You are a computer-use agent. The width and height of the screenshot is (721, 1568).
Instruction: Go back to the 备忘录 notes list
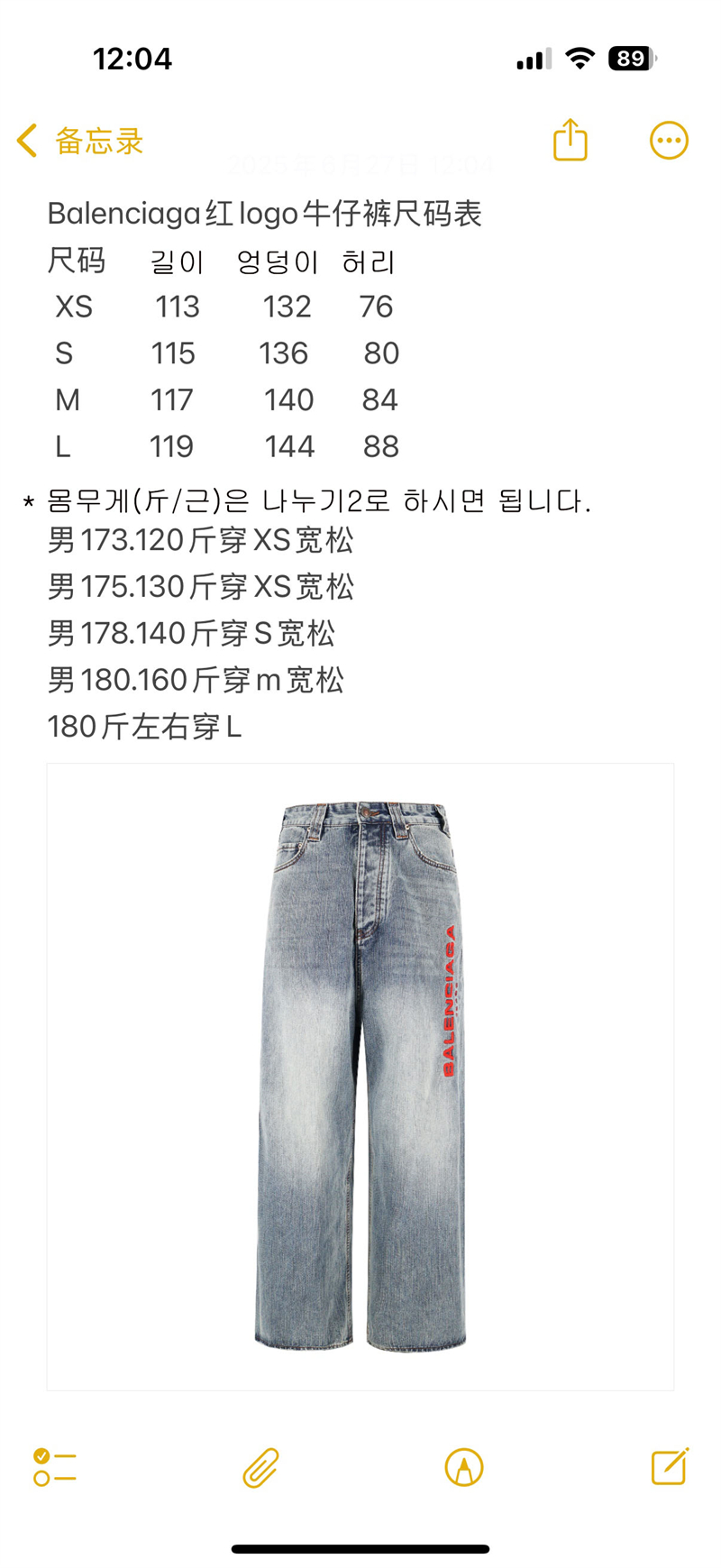[x=80, y=141]
